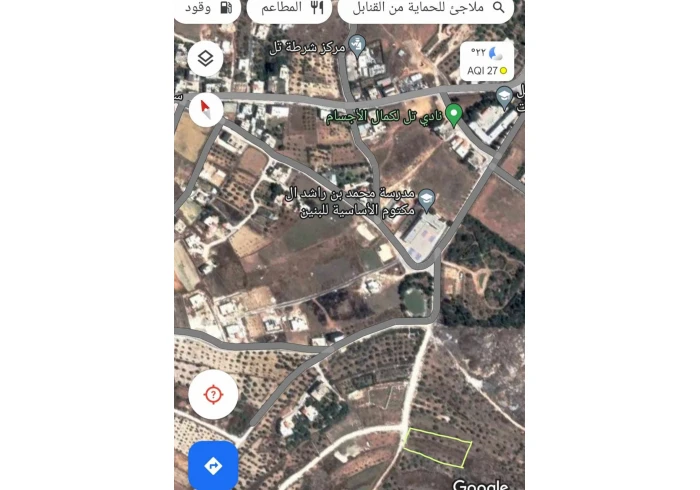
Task: Select the المطاعم restaurants chip
Action: point(288,8)
